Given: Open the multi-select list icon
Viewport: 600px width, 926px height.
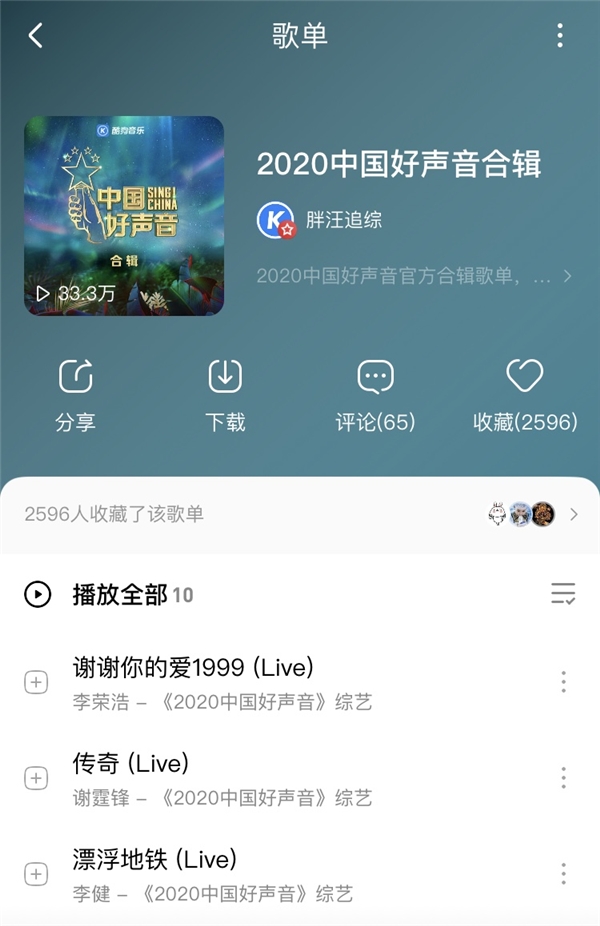Looking at the screenshot, I should [563, 594].
